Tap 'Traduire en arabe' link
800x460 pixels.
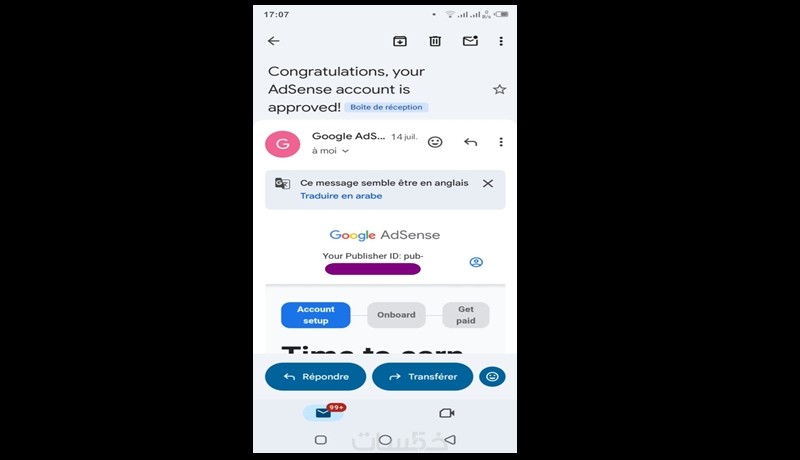click(340, 196)
